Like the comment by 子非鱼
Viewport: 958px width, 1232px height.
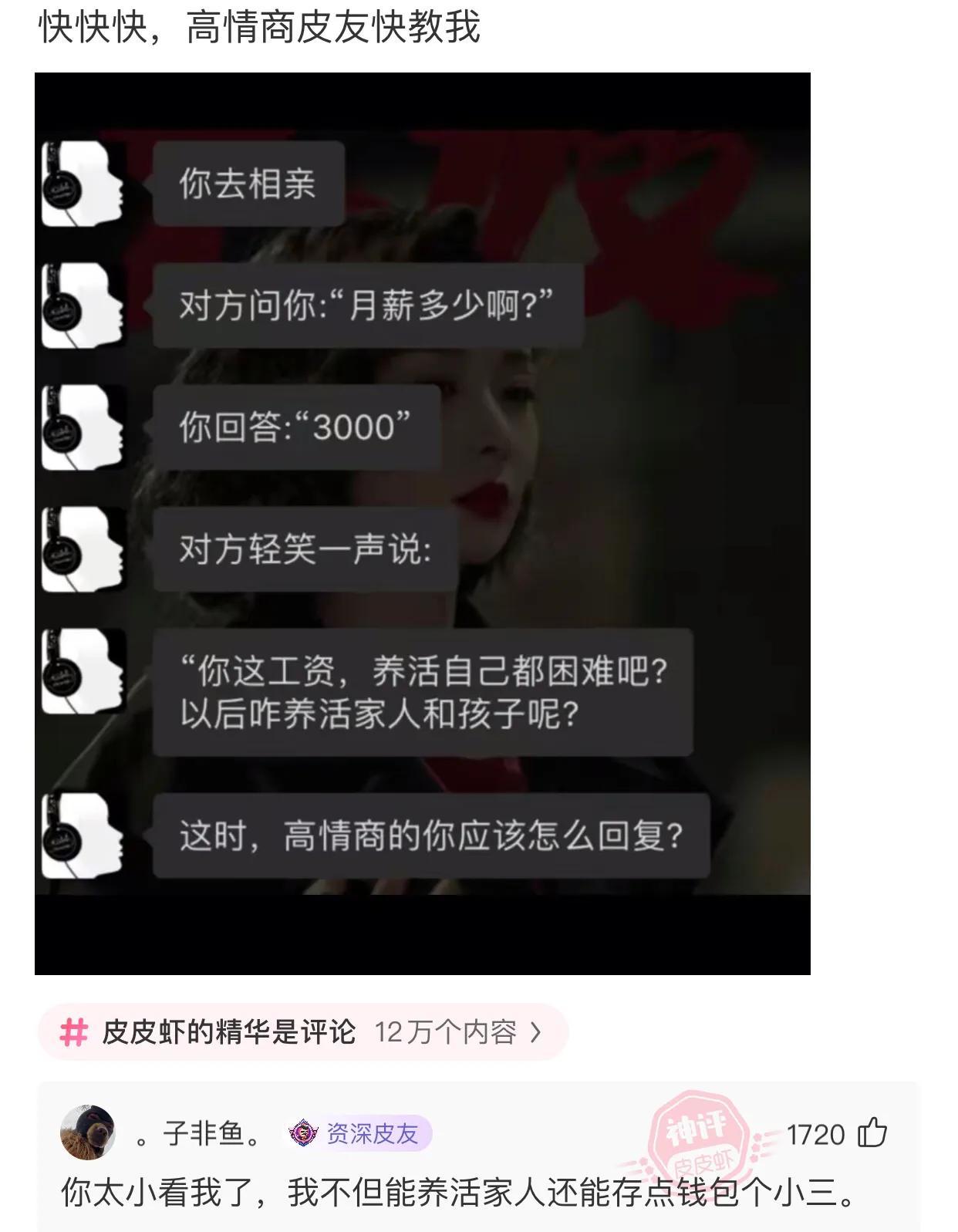pyautogui.click(x=872, y=1133)
